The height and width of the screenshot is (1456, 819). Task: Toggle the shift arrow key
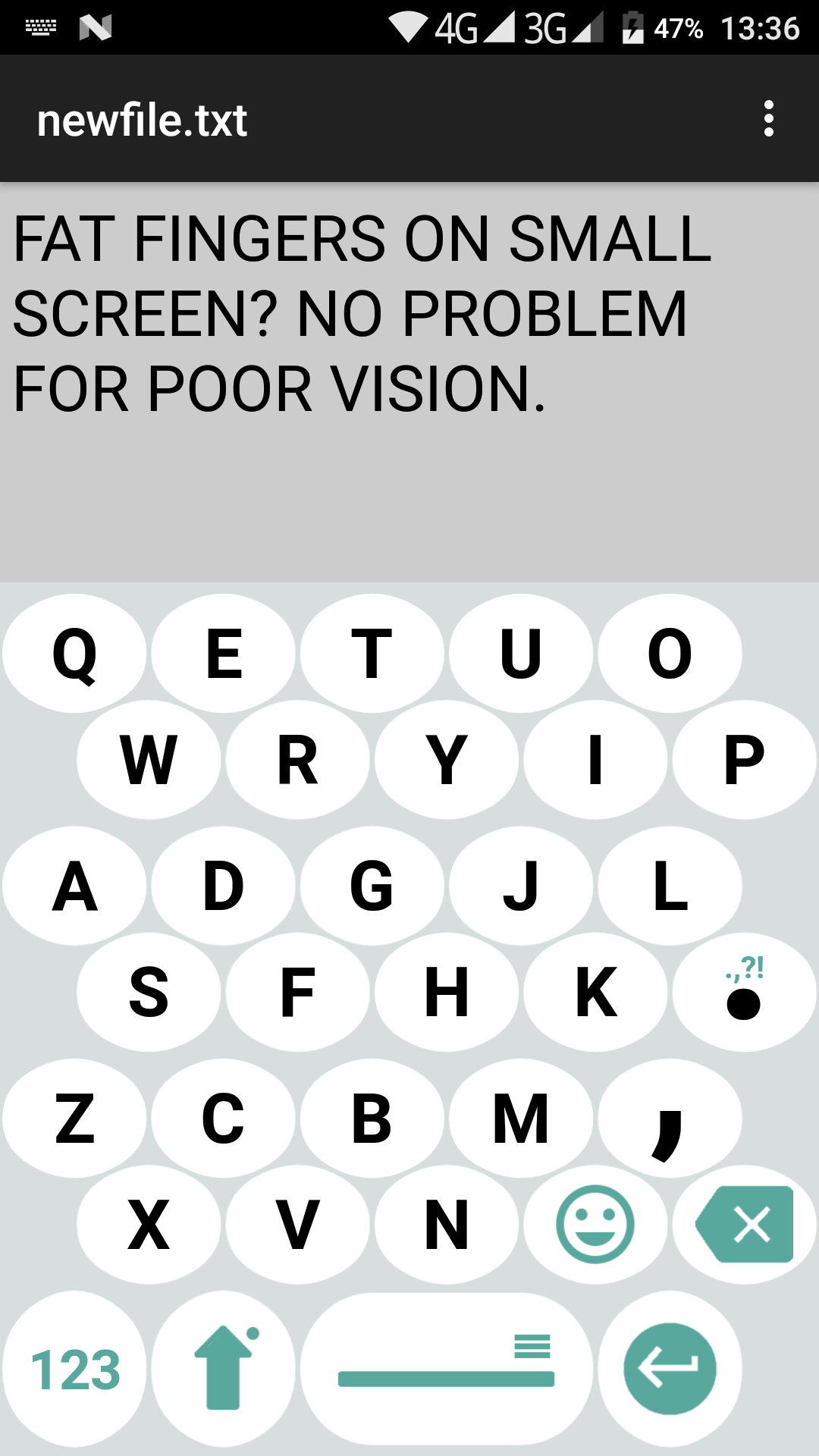pos(224,1370)
